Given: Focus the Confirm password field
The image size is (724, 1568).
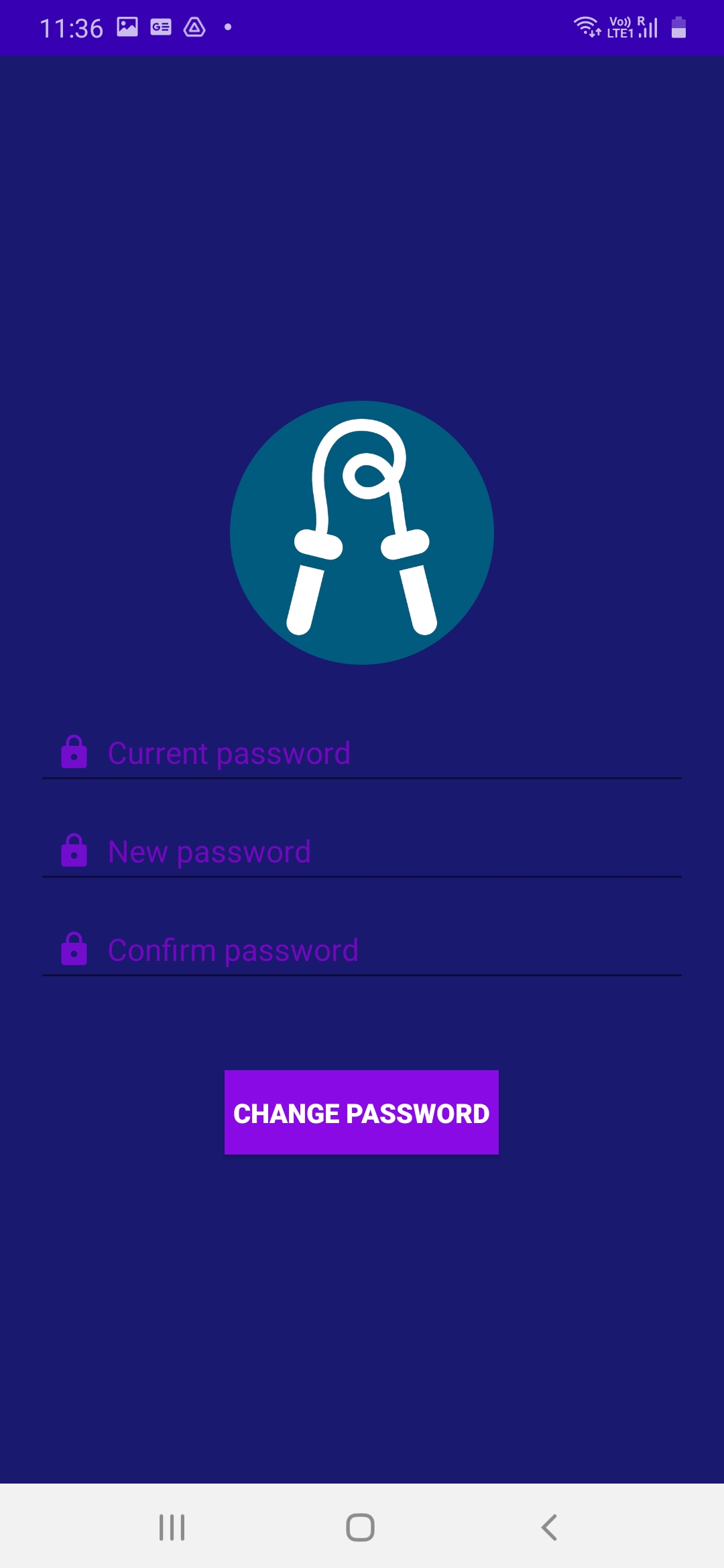Looking at the screenshot, I should coord(362,950).
